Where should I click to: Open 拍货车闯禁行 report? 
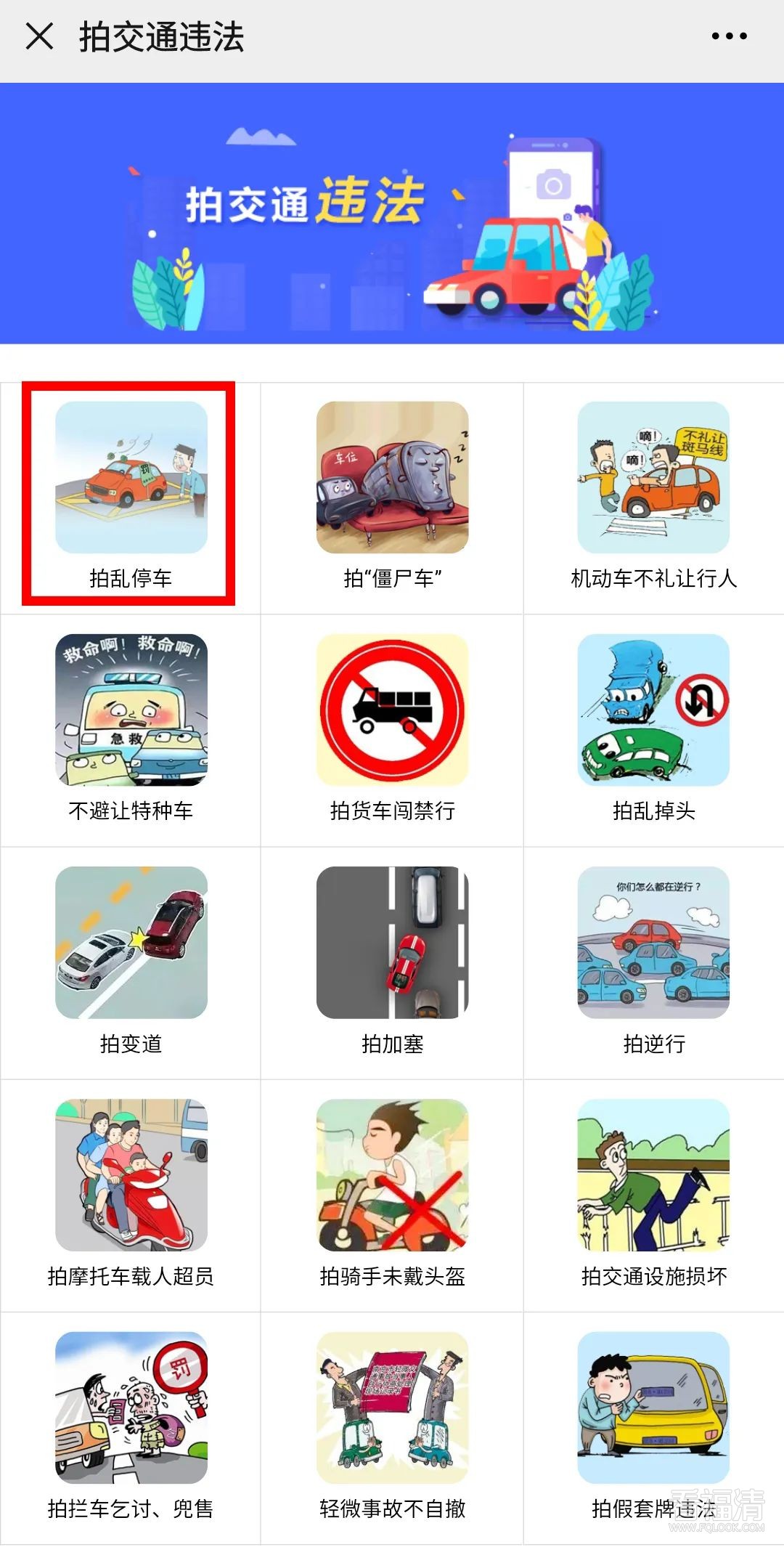pyautogui.click(x=392, y=726)
